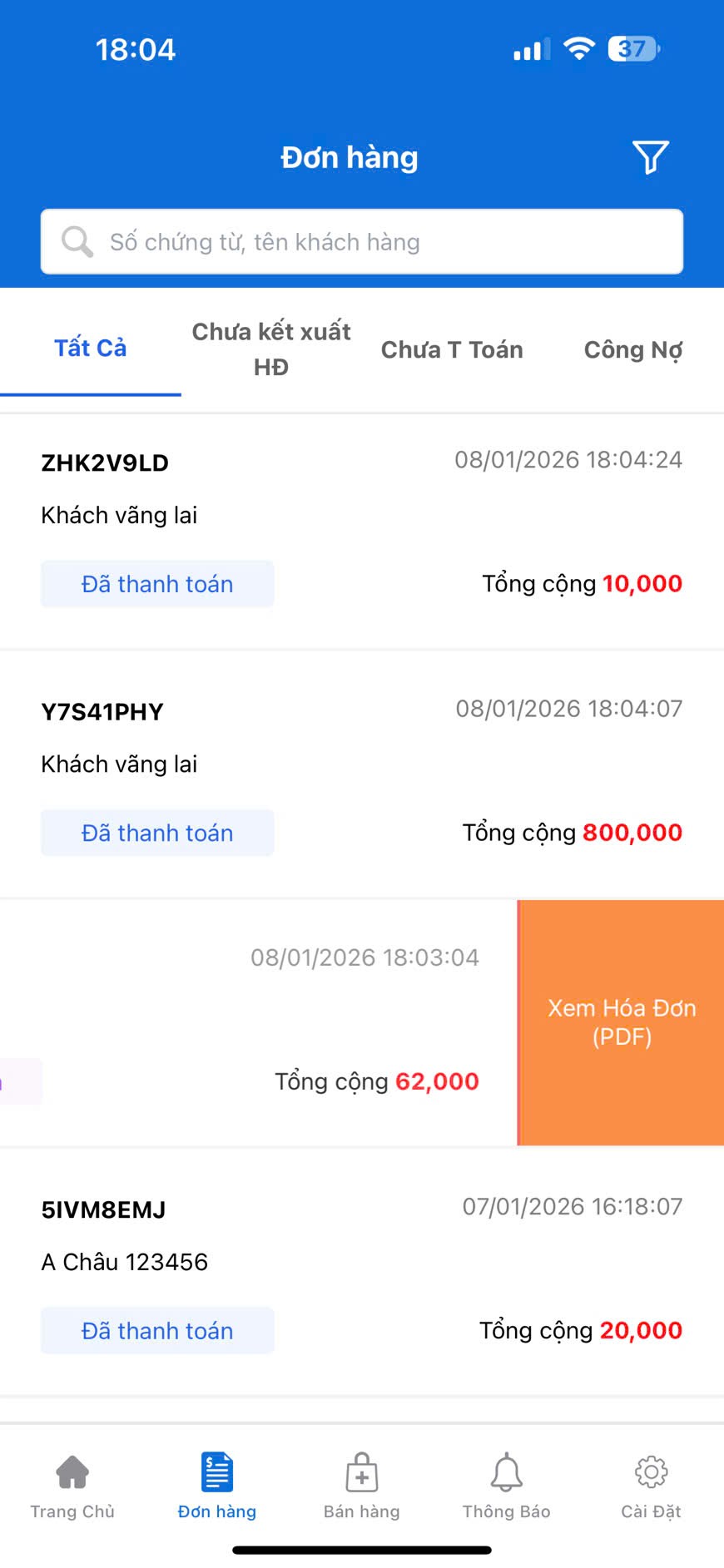
Task: Open the Bán hàng tab
Action: coord(362,1486)
